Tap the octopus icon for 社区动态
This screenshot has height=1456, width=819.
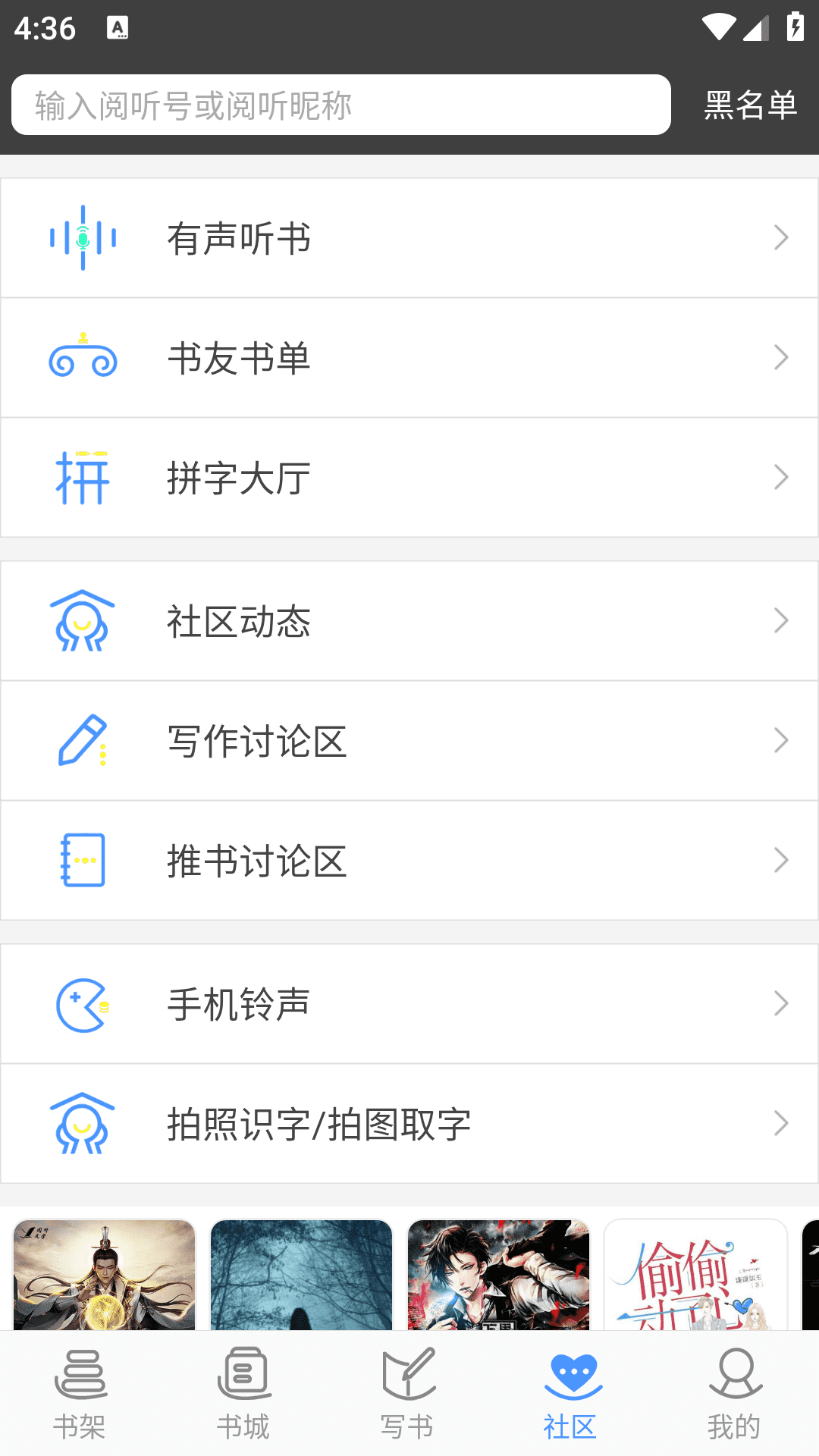[83, 620]
